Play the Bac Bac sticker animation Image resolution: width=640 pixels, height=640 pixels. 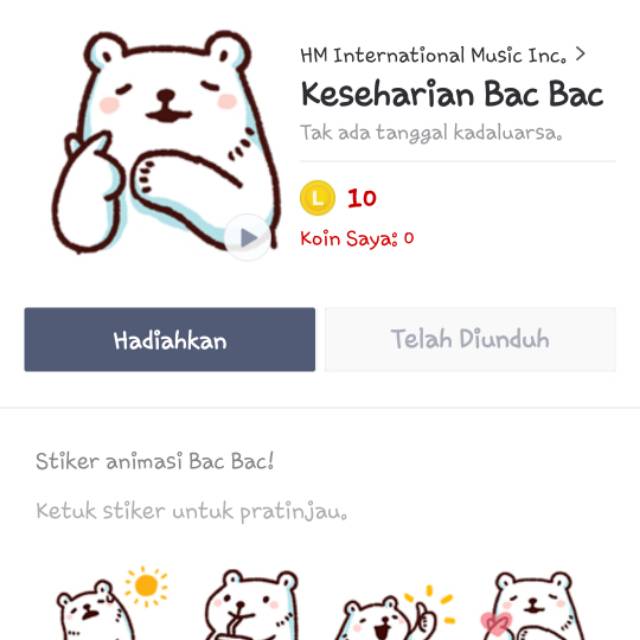pos(246,237)
